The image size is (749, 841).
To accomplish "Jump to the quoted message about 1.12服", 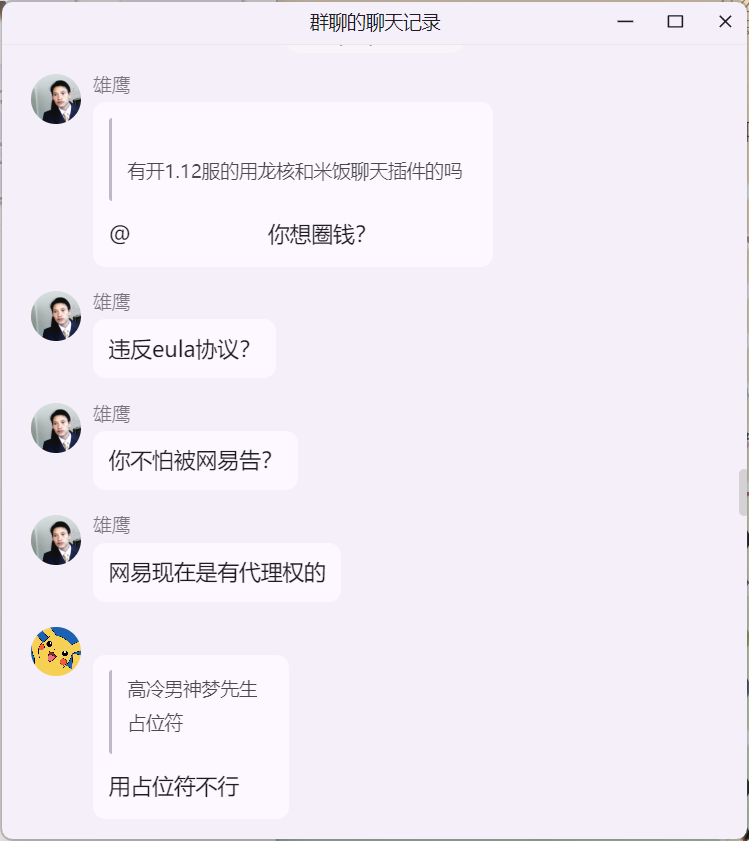I will (294, 171).
